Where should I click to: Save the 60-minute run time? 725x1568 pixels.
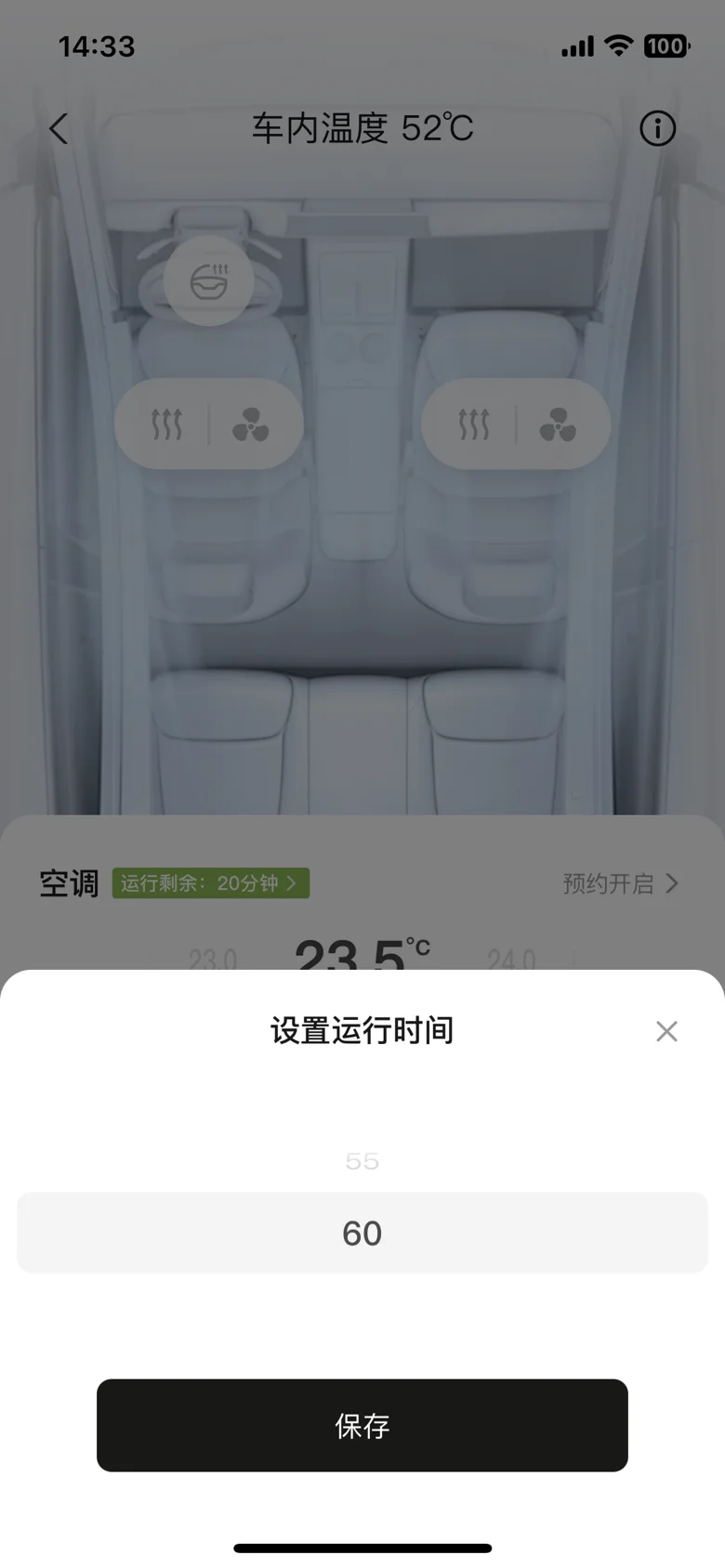(362, 1425)
